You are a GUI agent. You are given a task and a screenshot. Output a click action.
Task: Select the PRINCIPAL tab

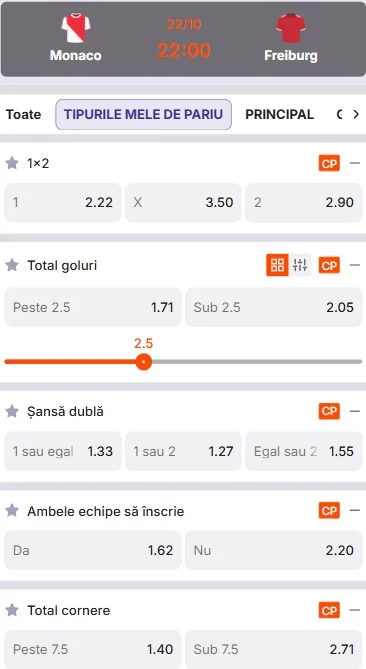279,114
